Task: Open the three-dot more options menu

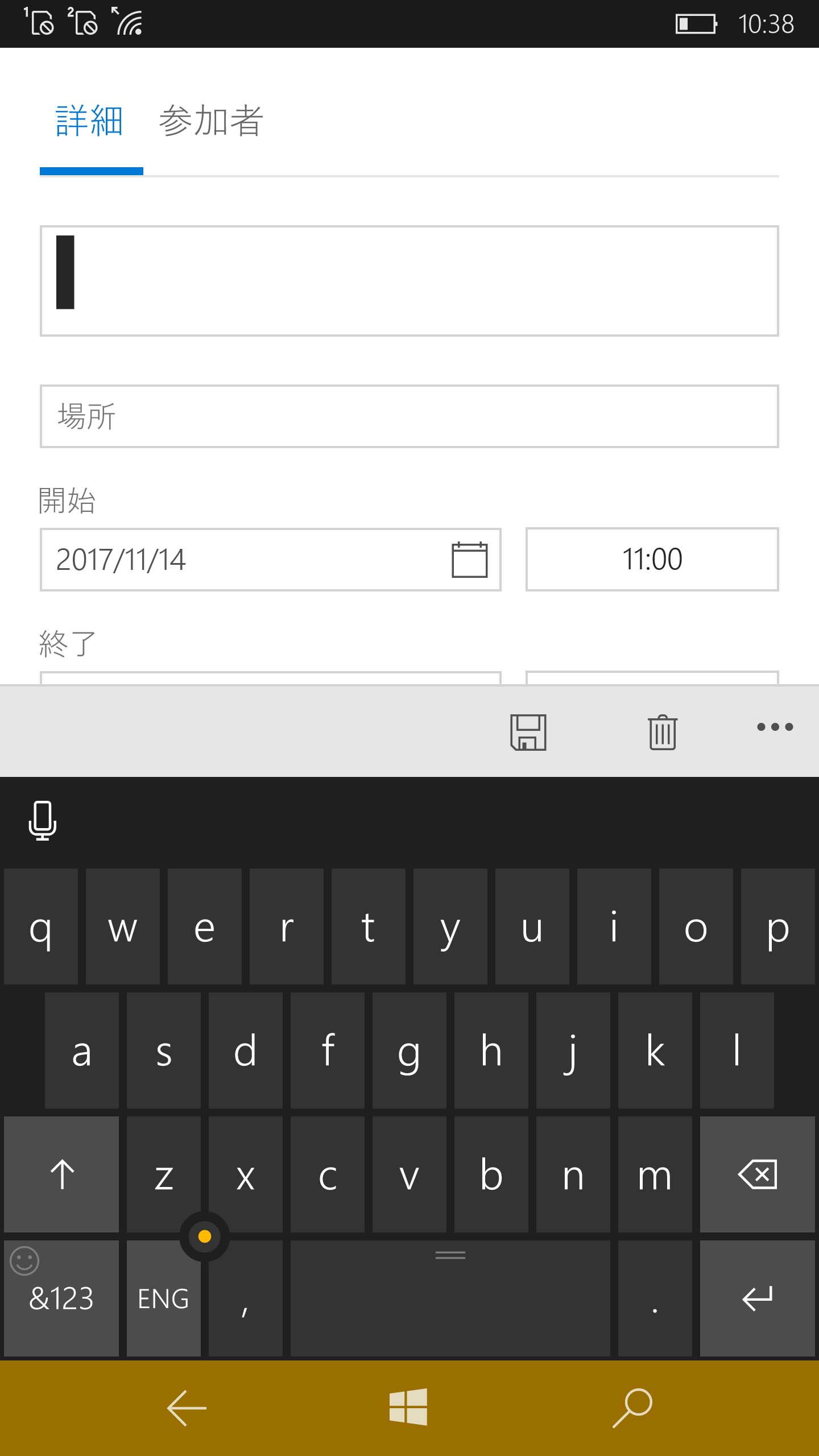Action: (775, 727)
